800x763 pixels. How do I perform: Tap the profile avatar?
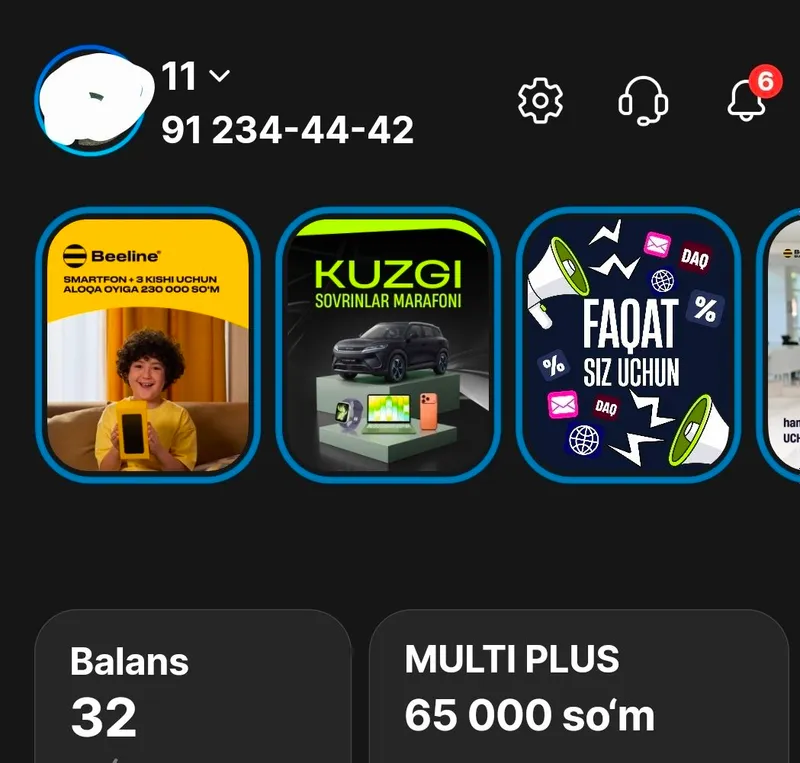point(92,101)
